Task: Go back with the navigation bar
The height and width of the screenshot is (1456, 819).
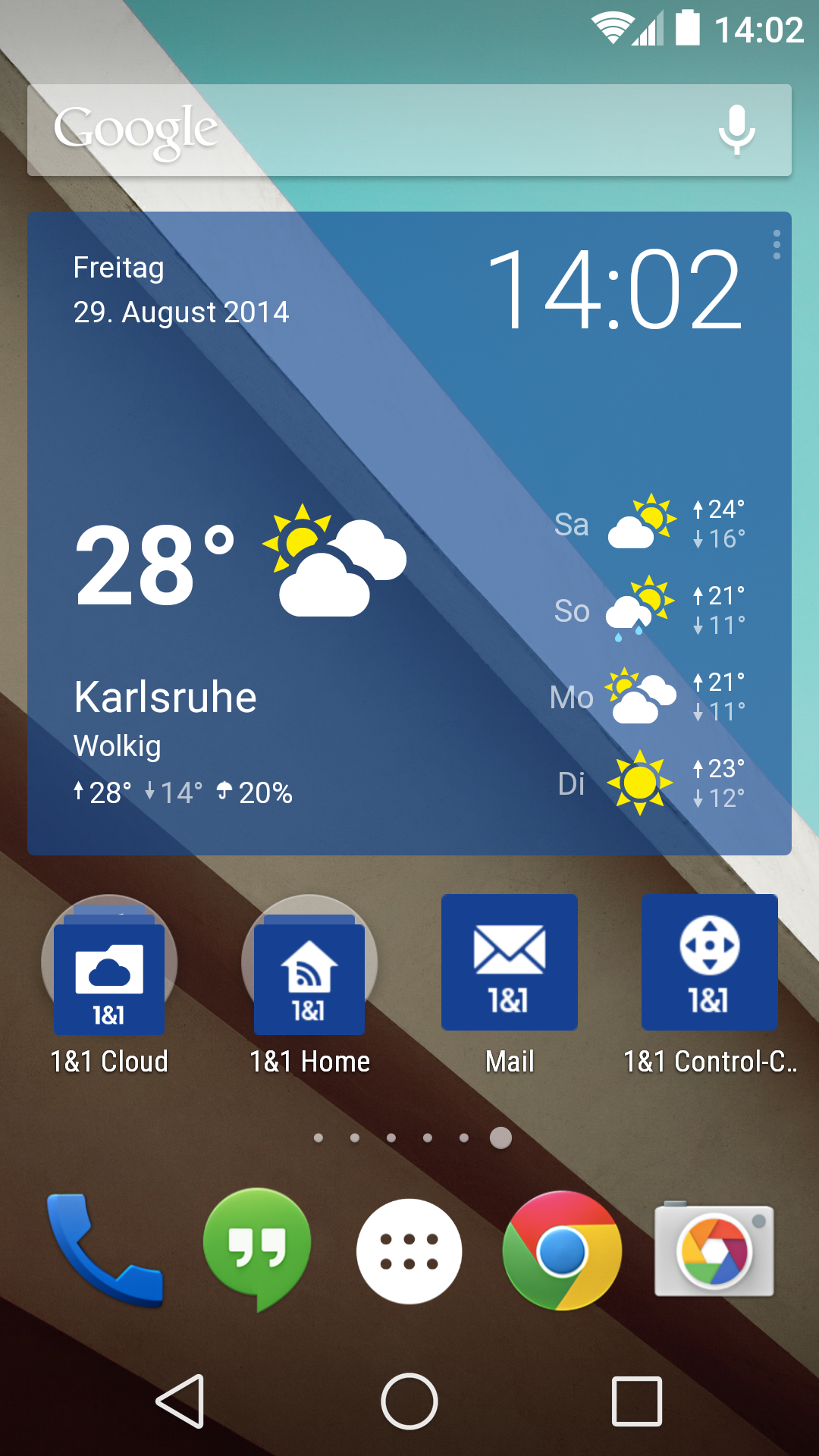Action: tap(180, 1401)
